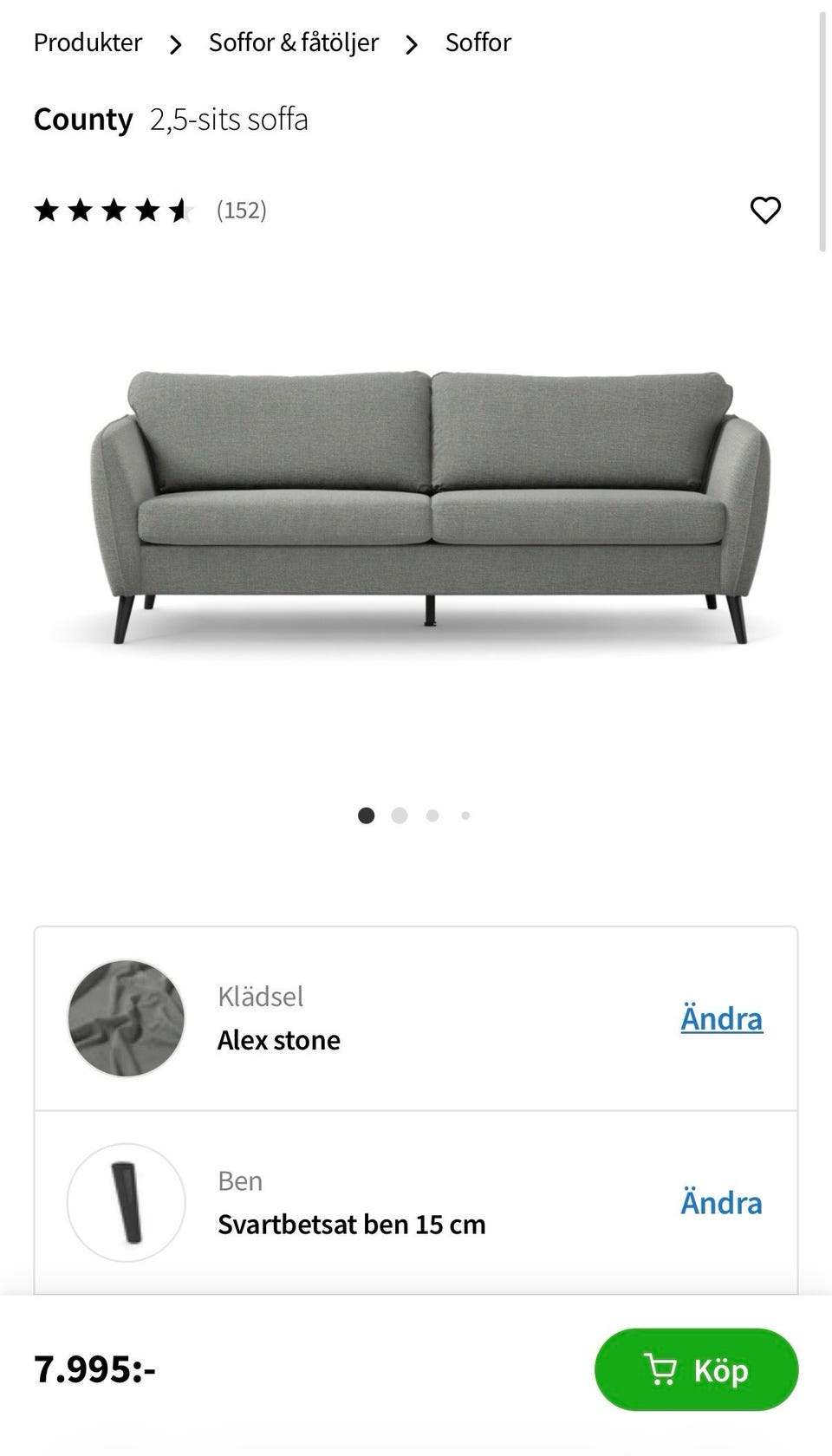The image size is (832, 1456).
Task: Select the first carousel dot
Action: point(367,815)
